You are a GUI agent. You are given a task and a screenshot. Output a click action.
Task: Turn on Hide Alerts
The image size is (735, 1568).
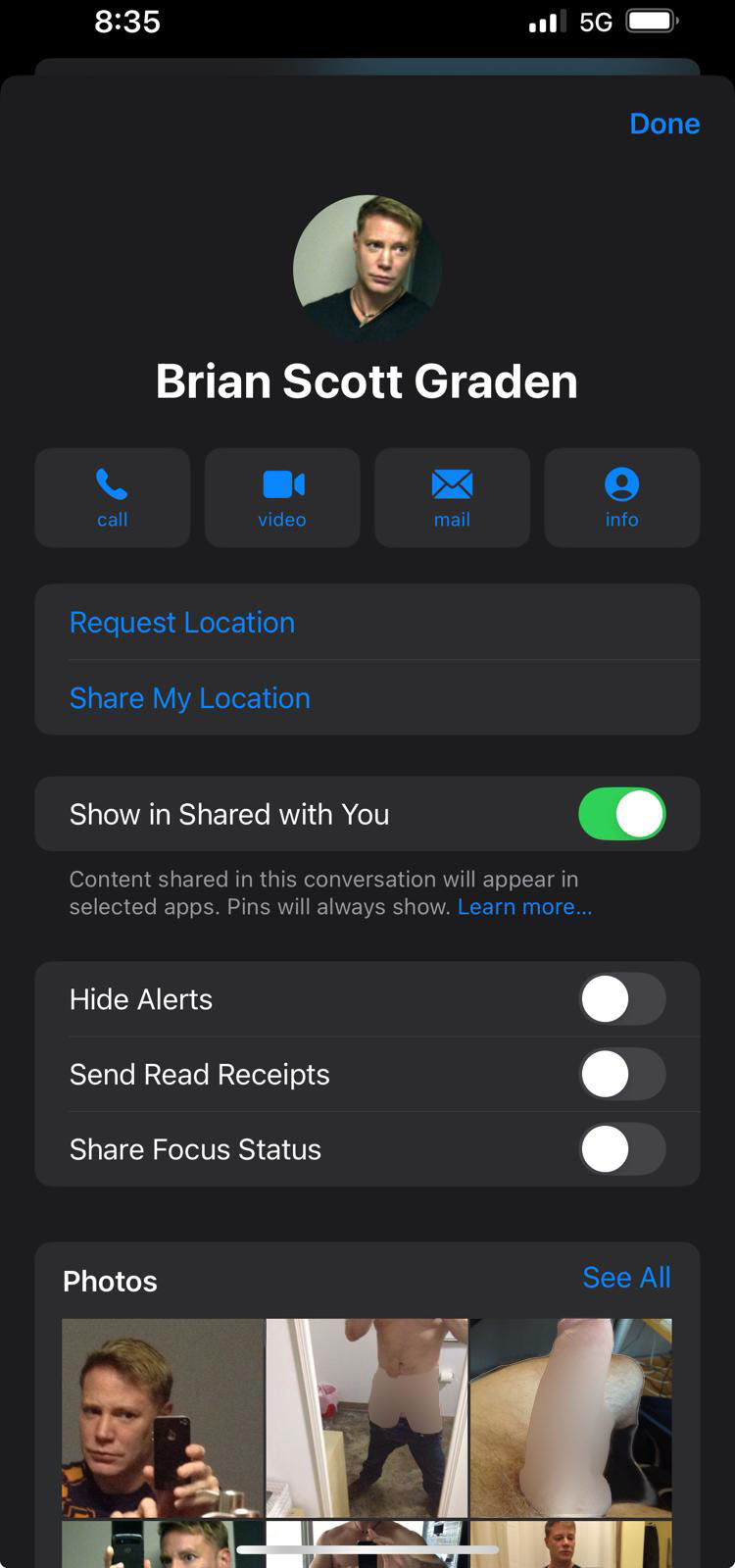pyautogui.click(x=621, y=999)
